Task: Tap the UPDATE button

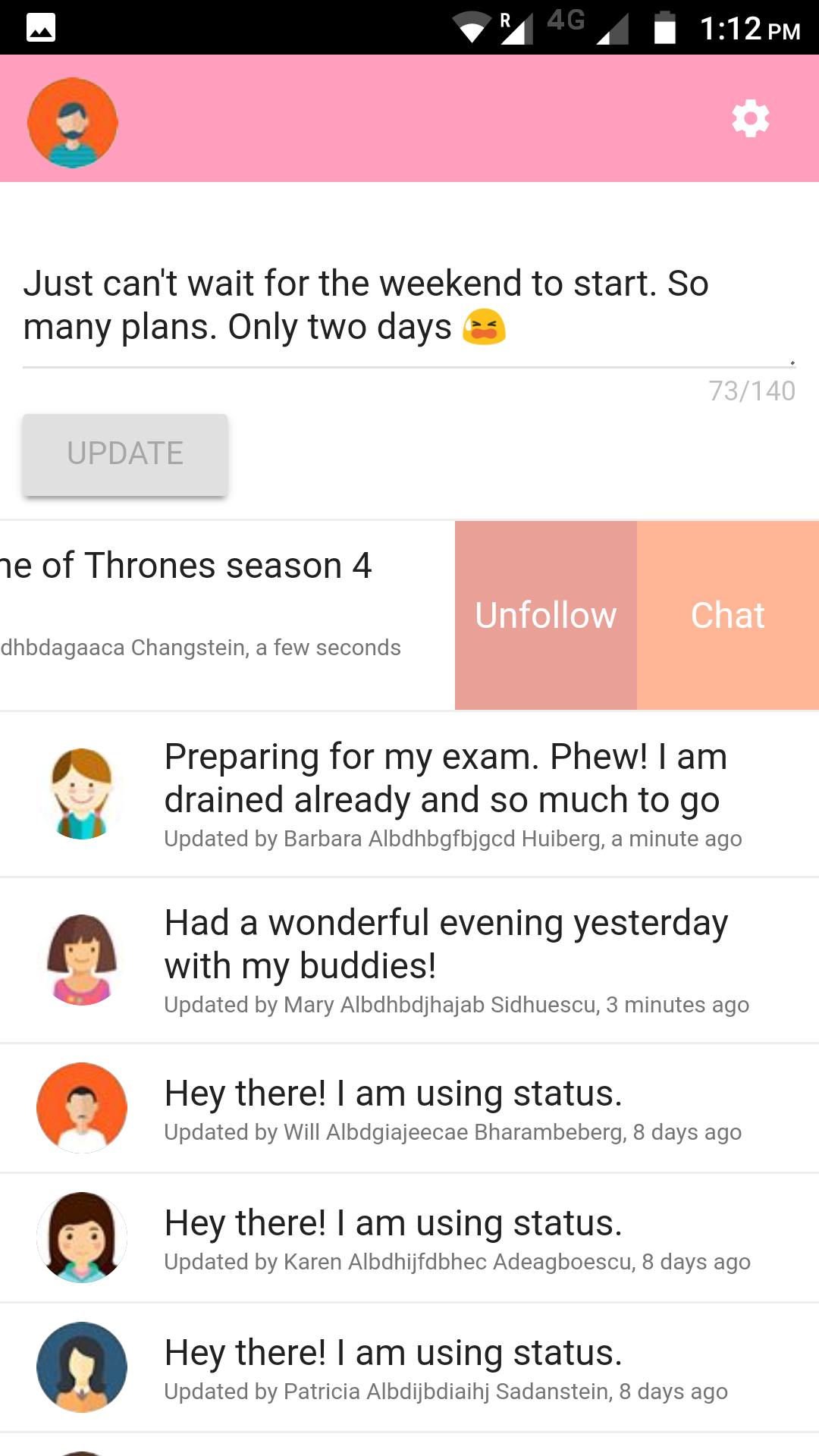Action: point(125,454)
